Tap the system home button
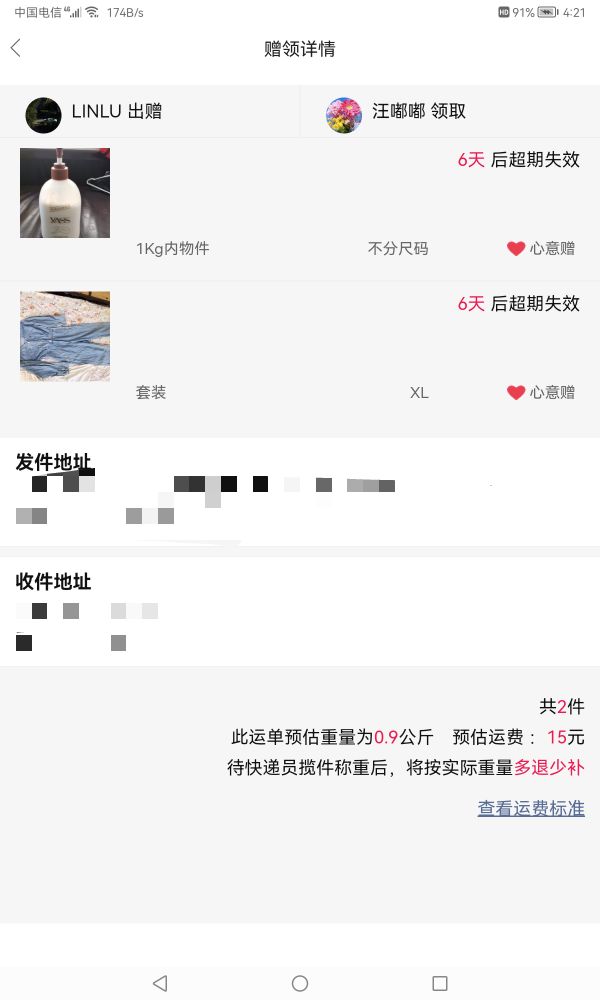This screenshot has height=1000, width=600. (300, 983)
